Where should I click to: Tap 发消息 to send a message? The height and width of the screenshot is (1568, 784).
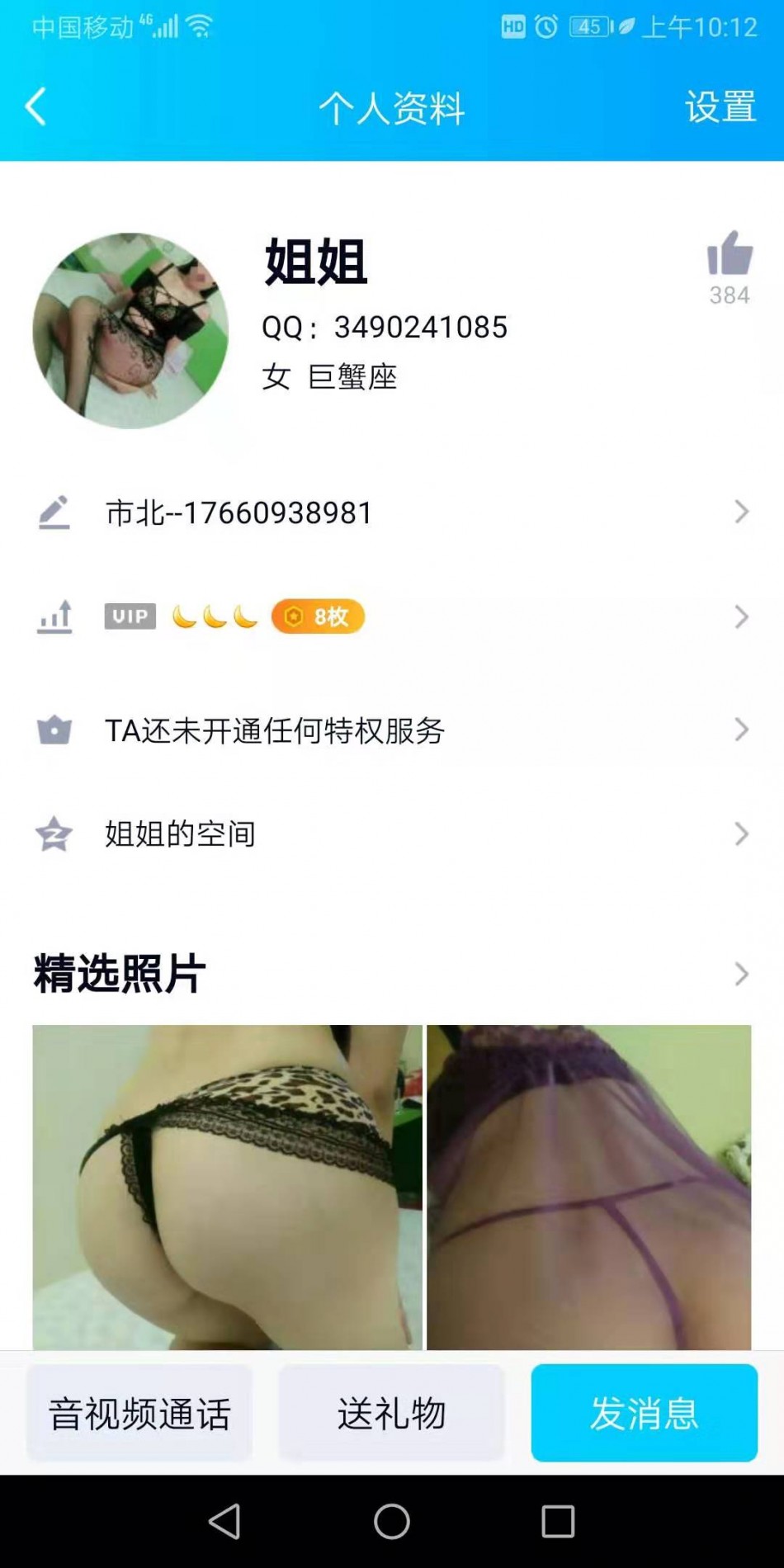644,1414
